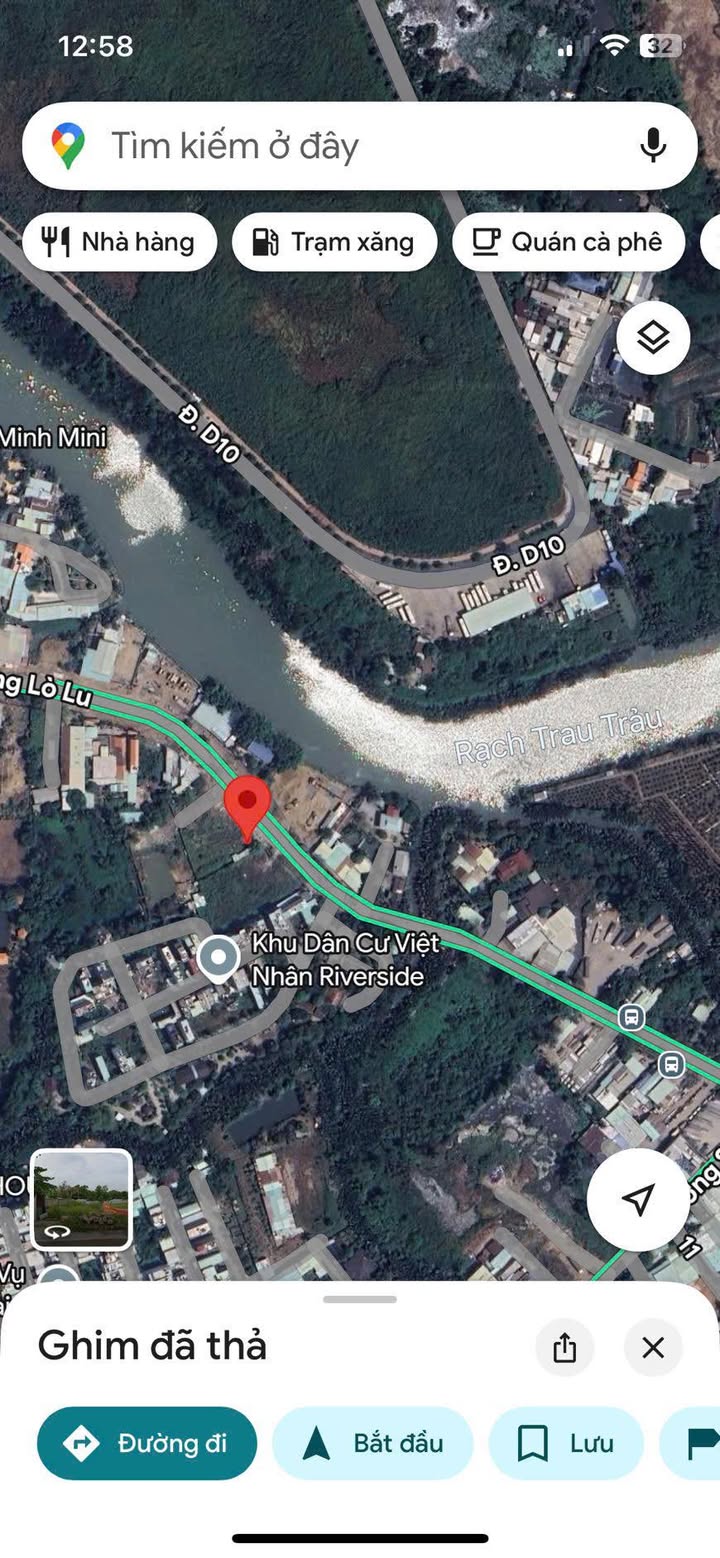Share the dropped pin
The width and height of the screenshot is (720, 1558).
[x=565, y=1347]
